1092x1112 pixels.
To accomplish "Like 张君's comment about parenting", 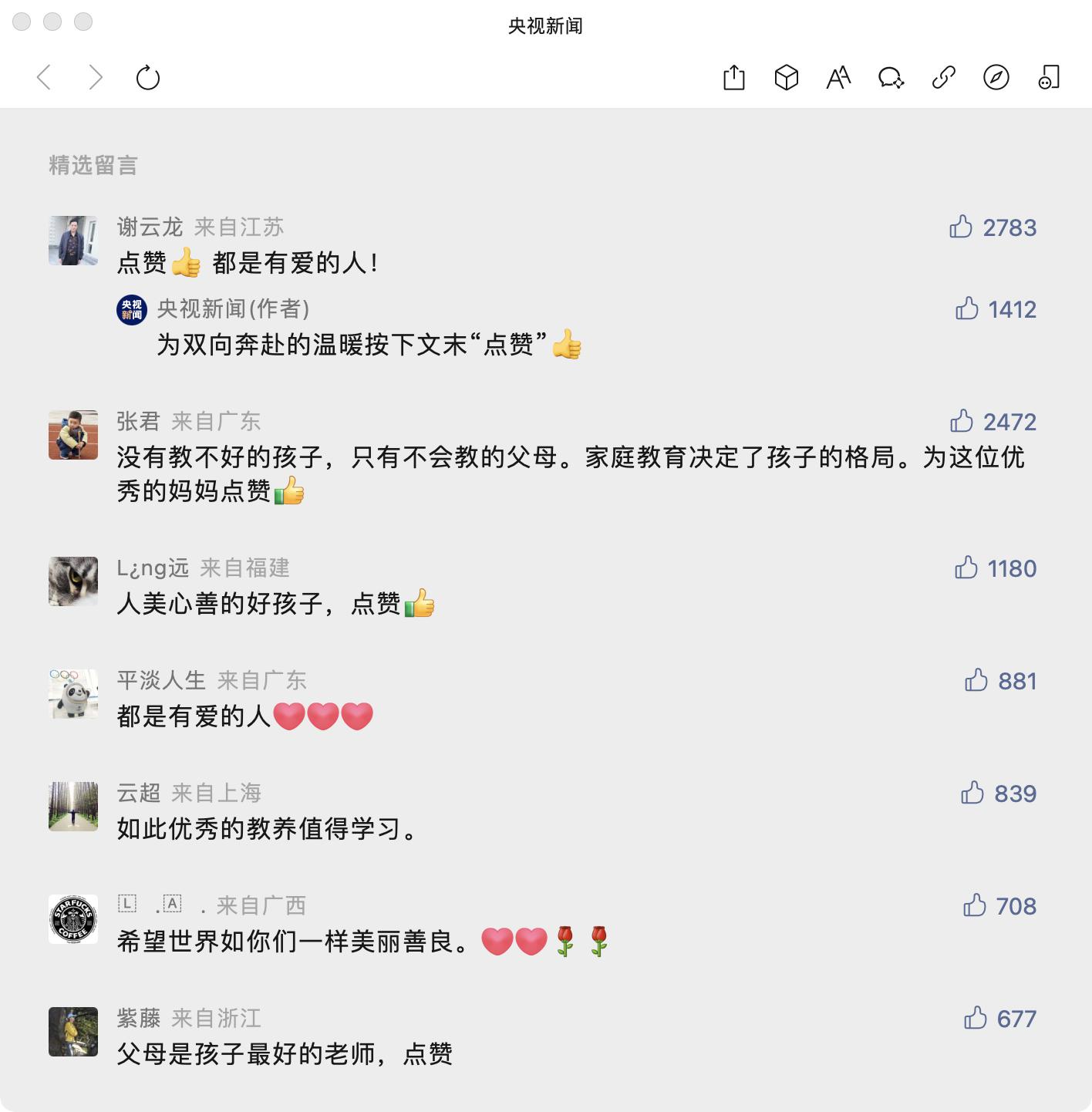I will [x=962, y=422].
